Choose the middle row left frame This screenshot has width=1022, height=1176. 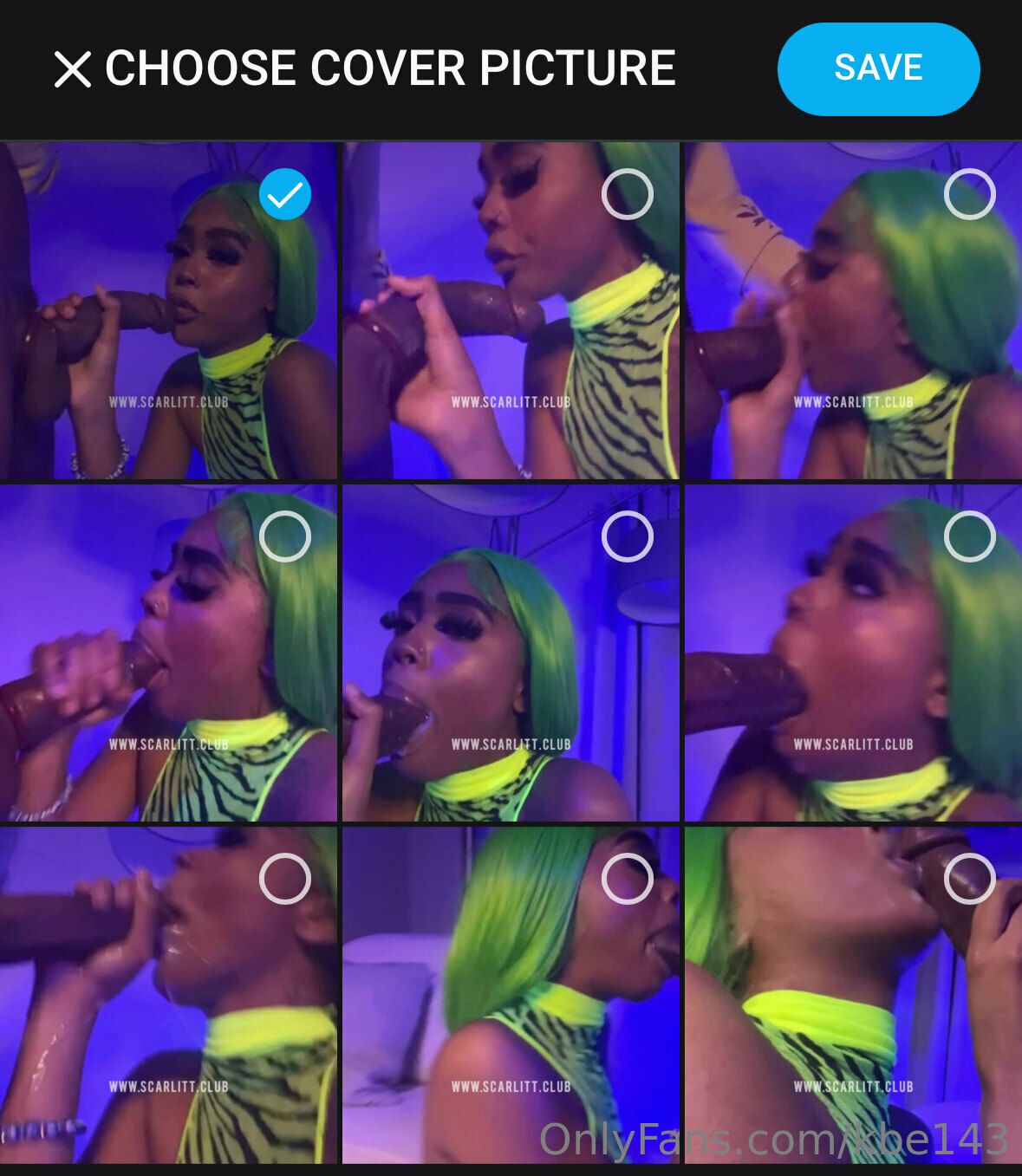pos(284,536)
